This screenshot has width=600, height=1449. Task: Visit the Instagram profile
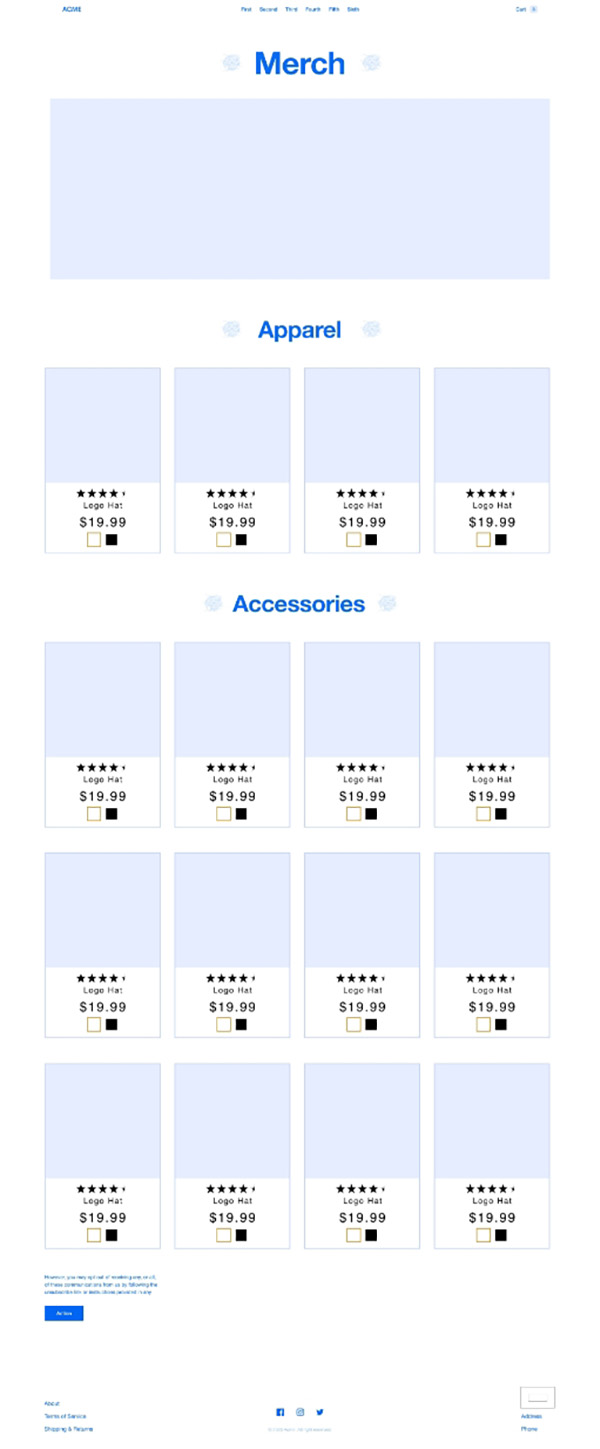click(300, 1412)
